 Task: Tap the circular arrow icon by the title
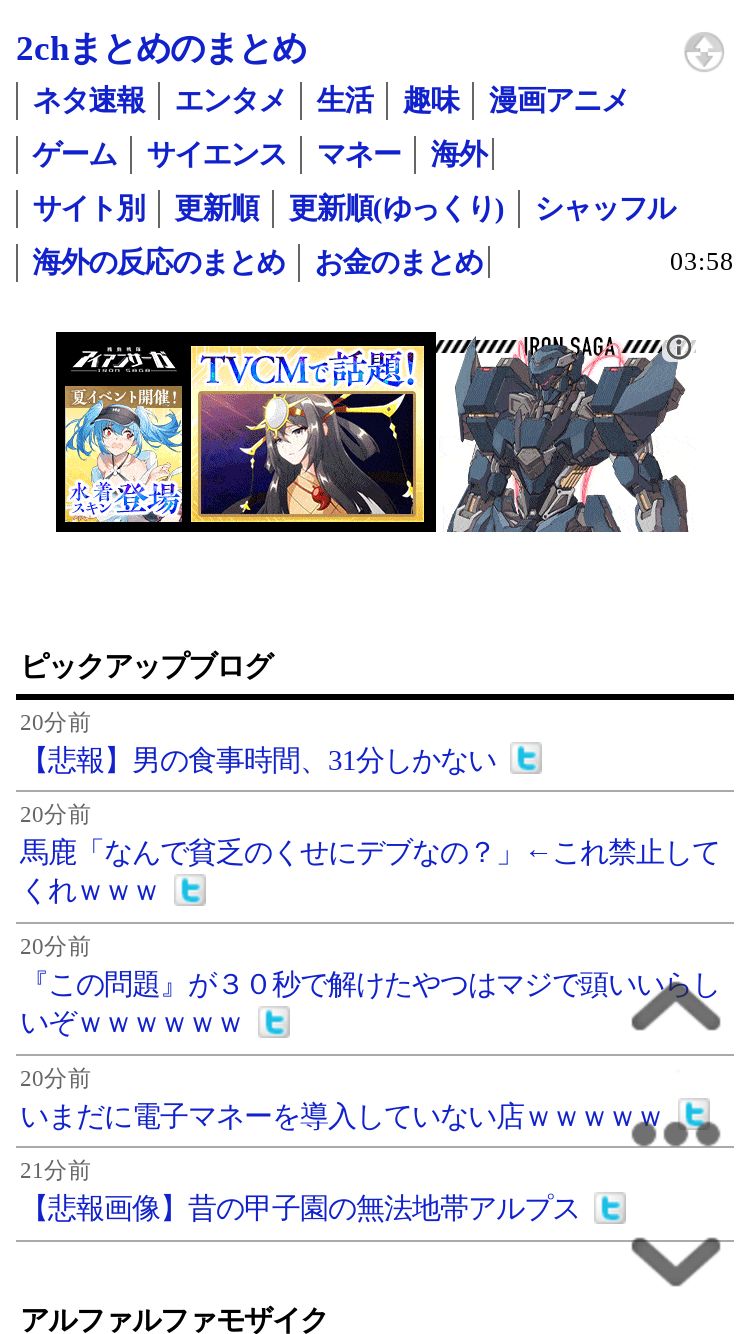[704, 52]
